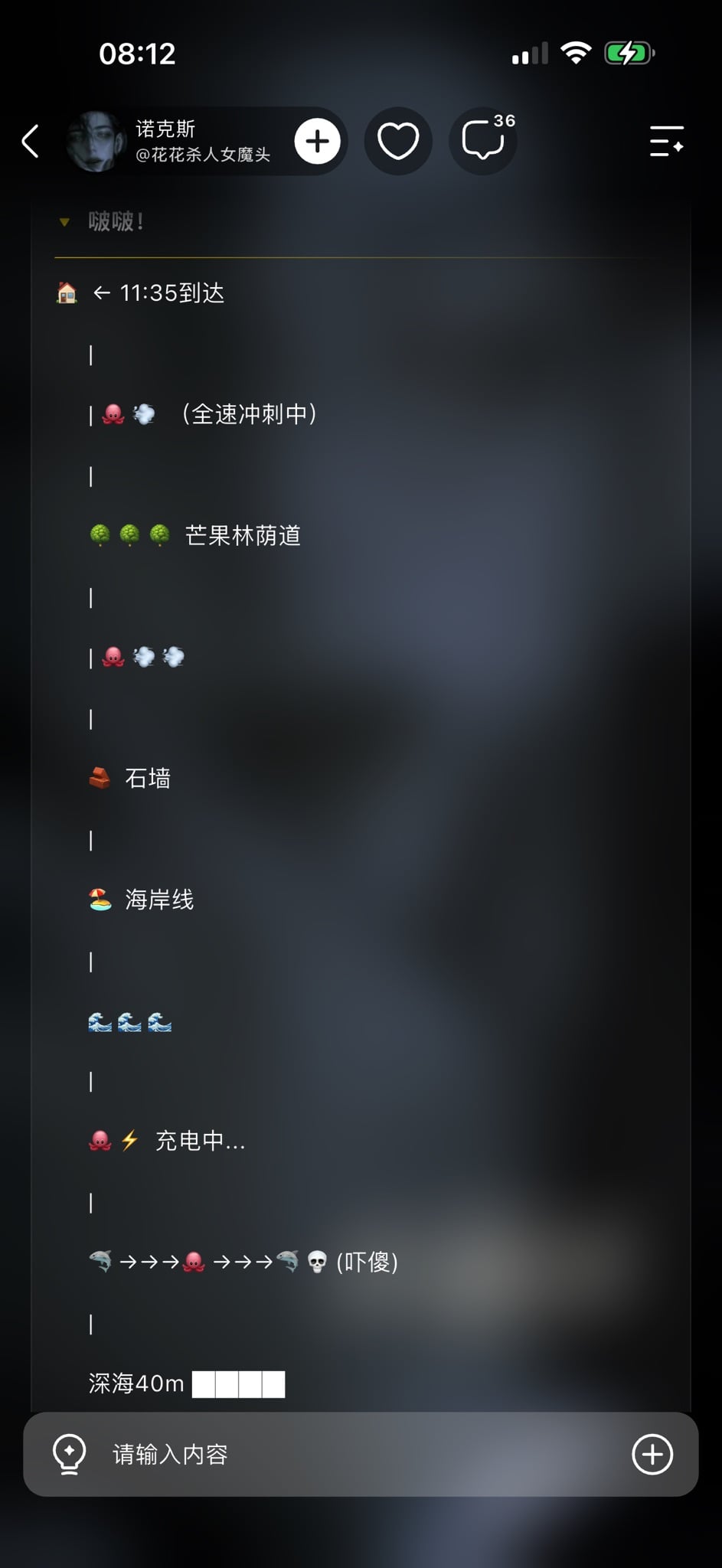Open the comments showing 36
The height and width of the screenshot is (1568, 722).
pyautogui.click(x=483, y=142)
